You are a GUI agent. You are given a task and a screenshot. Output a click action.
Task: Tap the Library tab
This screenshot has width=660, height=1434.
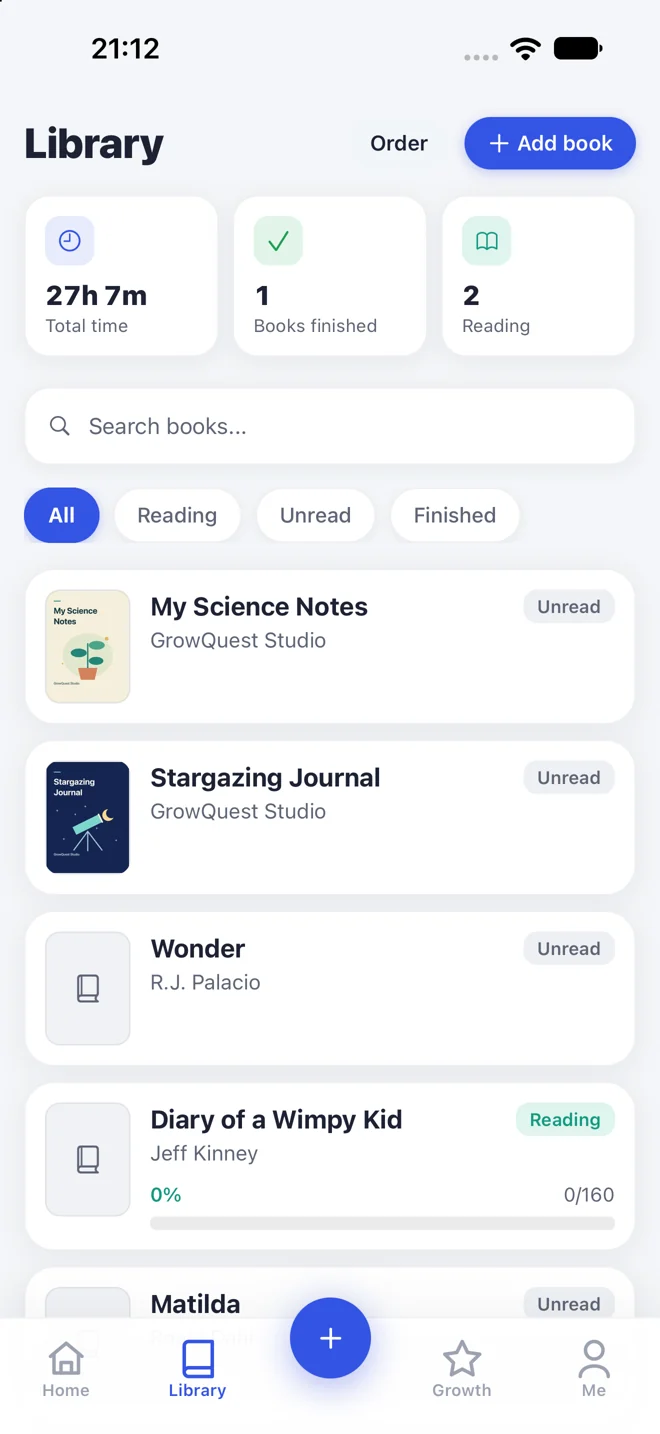(197, 1369)
